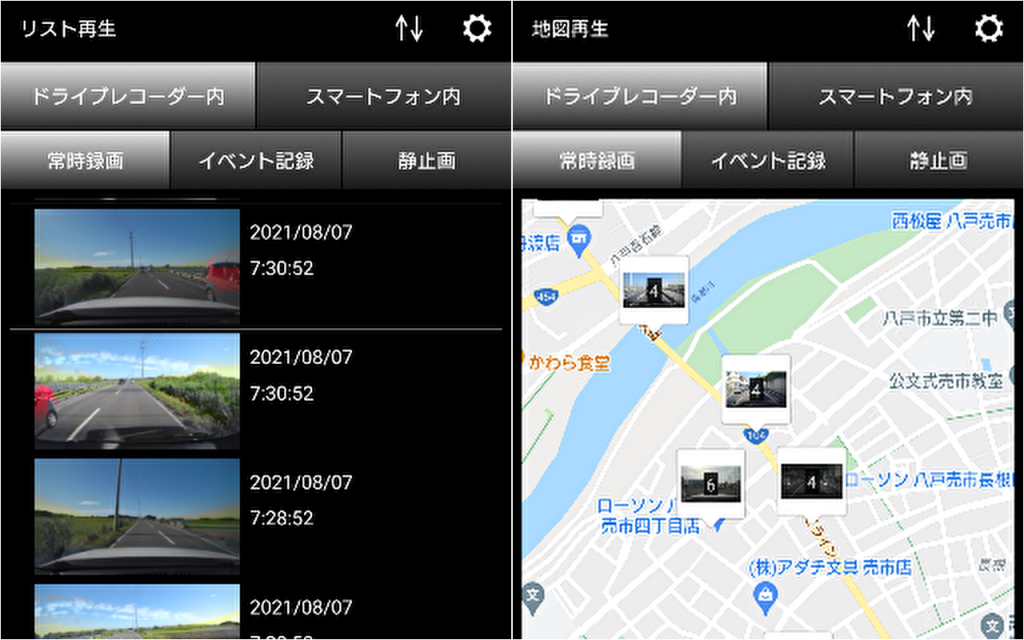Switch to イベント記録 tab under 地図再生
Screen dimensions: 1024x640
point(768,161)
